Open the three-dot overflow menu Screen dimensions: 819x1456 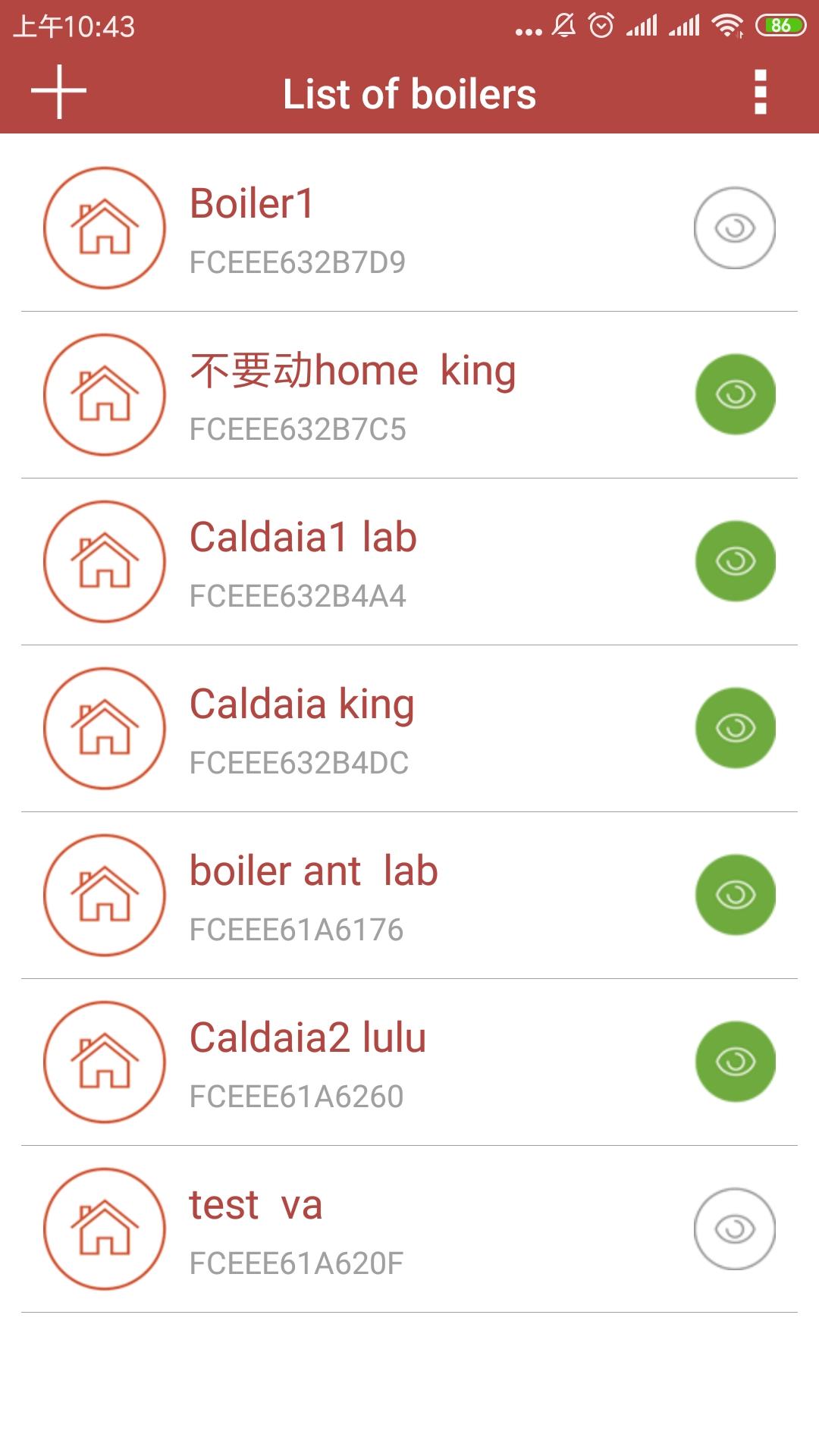[761, 93]
